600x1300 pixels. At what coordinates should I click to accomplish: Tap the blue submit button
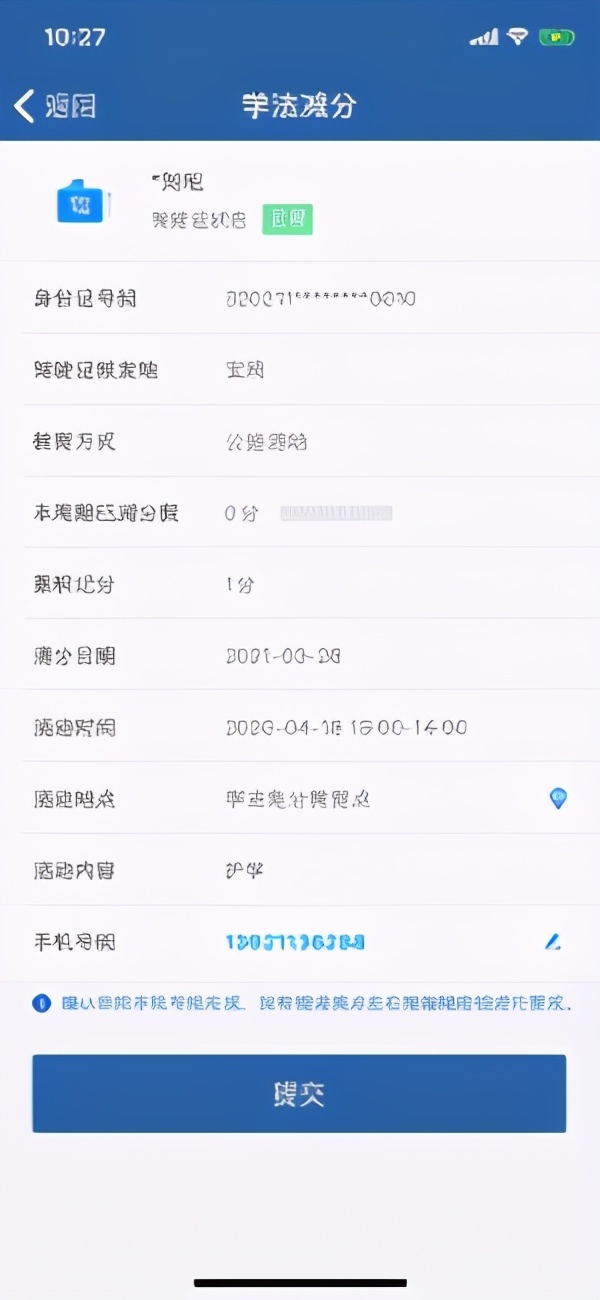pyautogui.click(x=299, y=1093)
